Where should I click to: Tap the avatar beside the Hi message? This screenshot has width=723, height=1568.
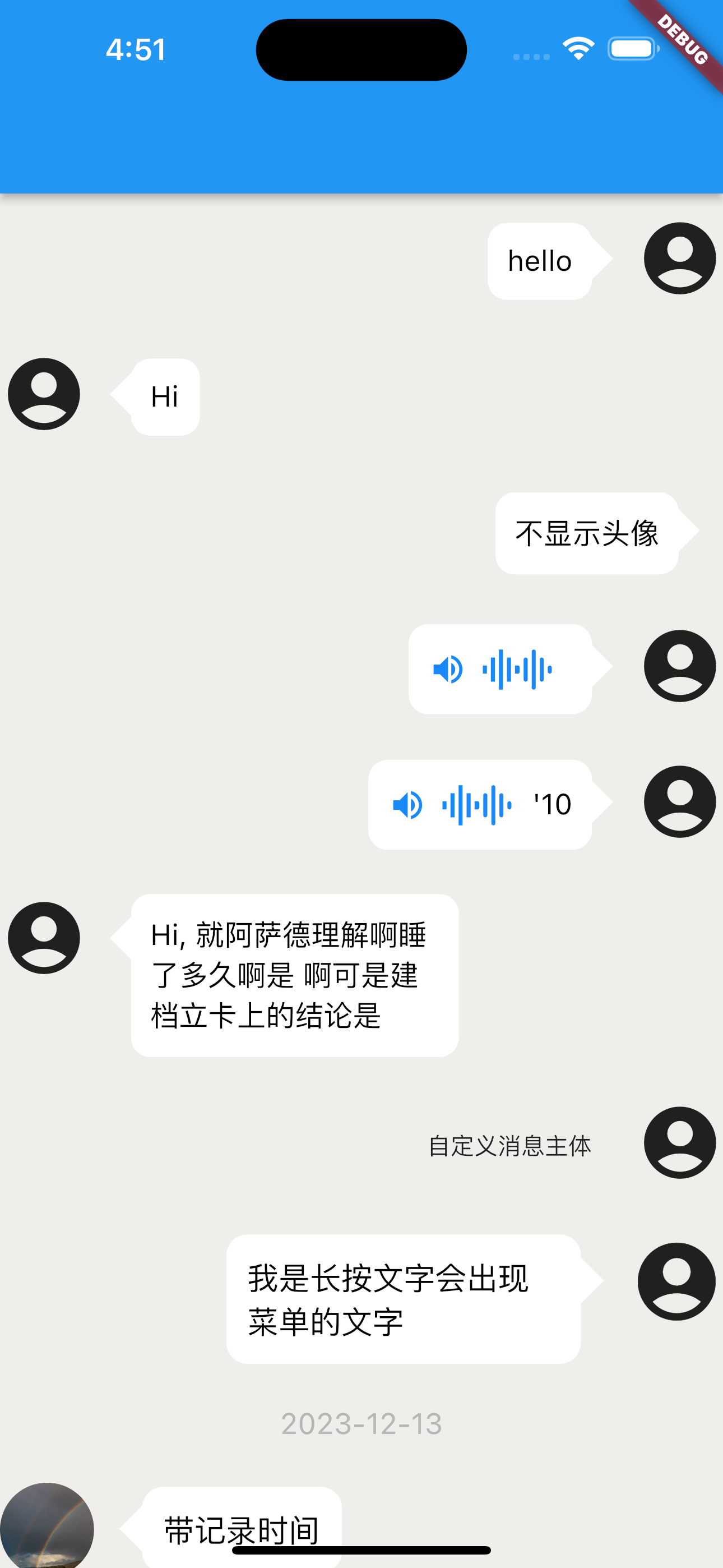click(44, 394)
